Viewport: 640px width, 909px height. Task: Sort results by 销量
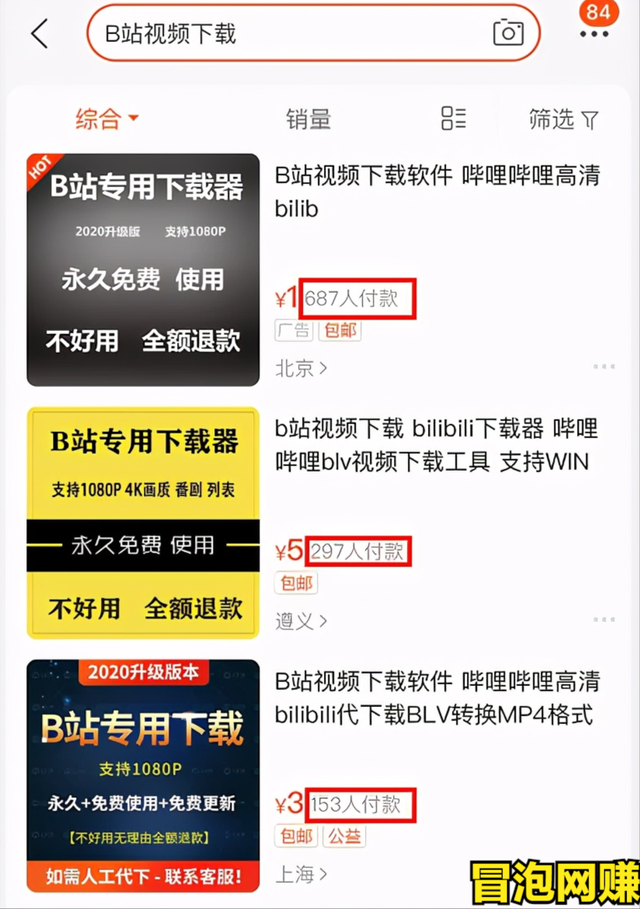tap(308, 120)
